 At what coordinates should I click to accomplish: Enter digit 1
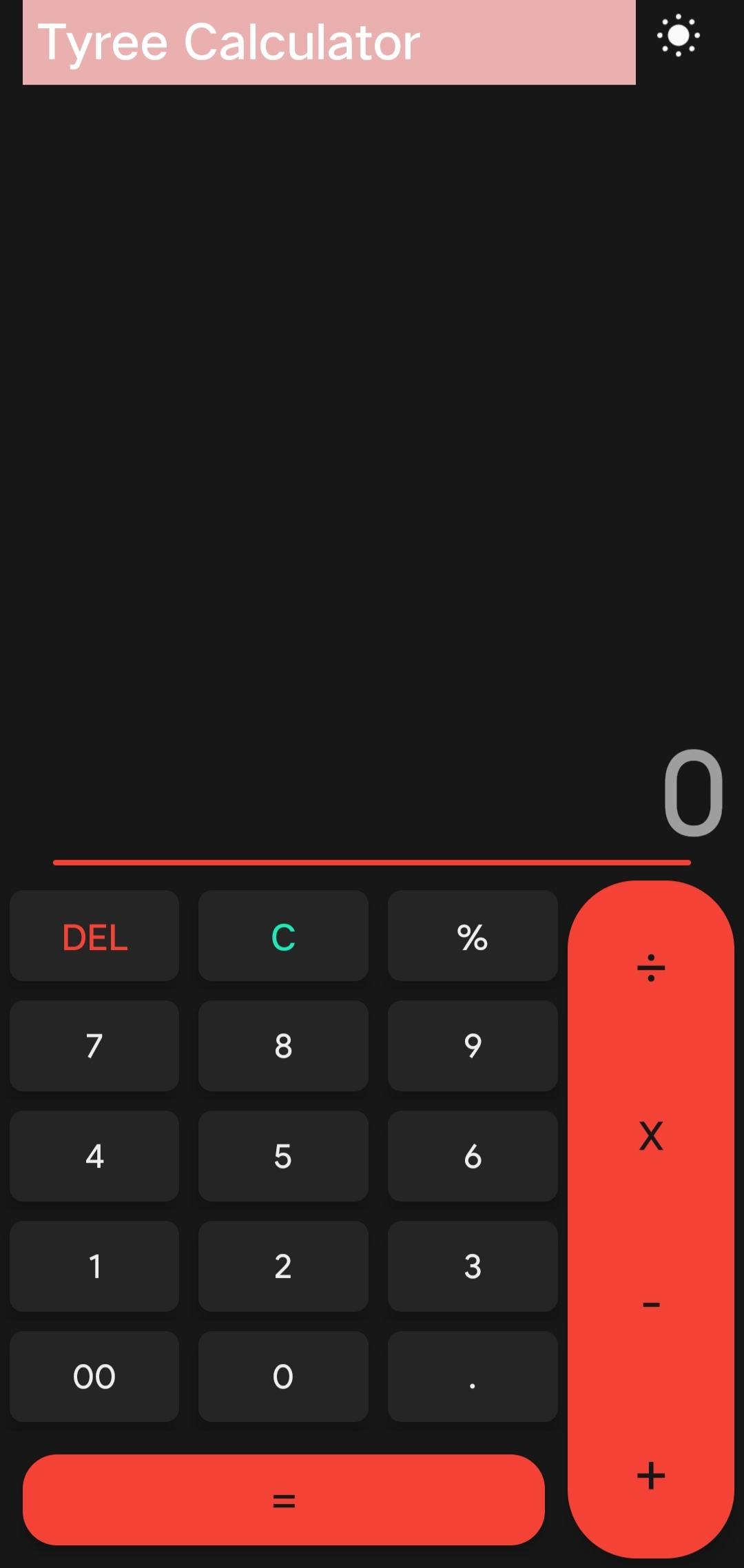coord(94,1266)
